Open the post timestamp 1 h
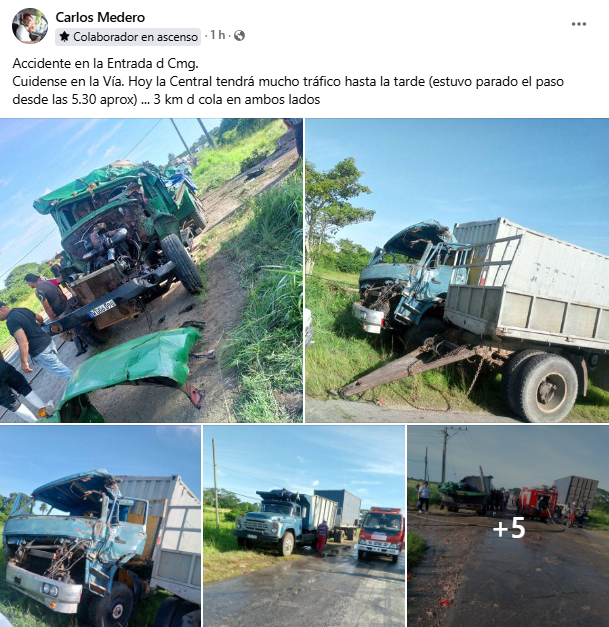Viewport: 609px width, 627px height. (x=215, y=36)
